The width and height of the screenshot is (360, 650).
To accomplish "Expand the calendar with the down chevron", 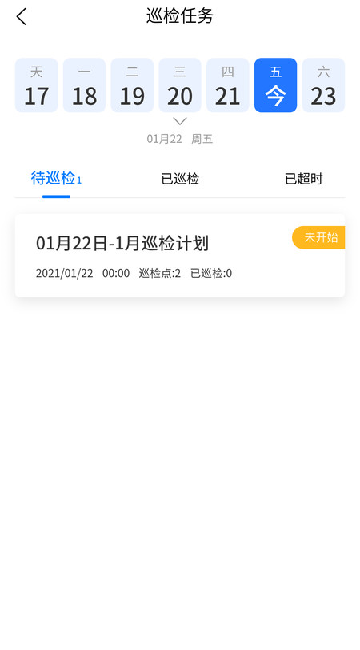I will click(180, 121).
